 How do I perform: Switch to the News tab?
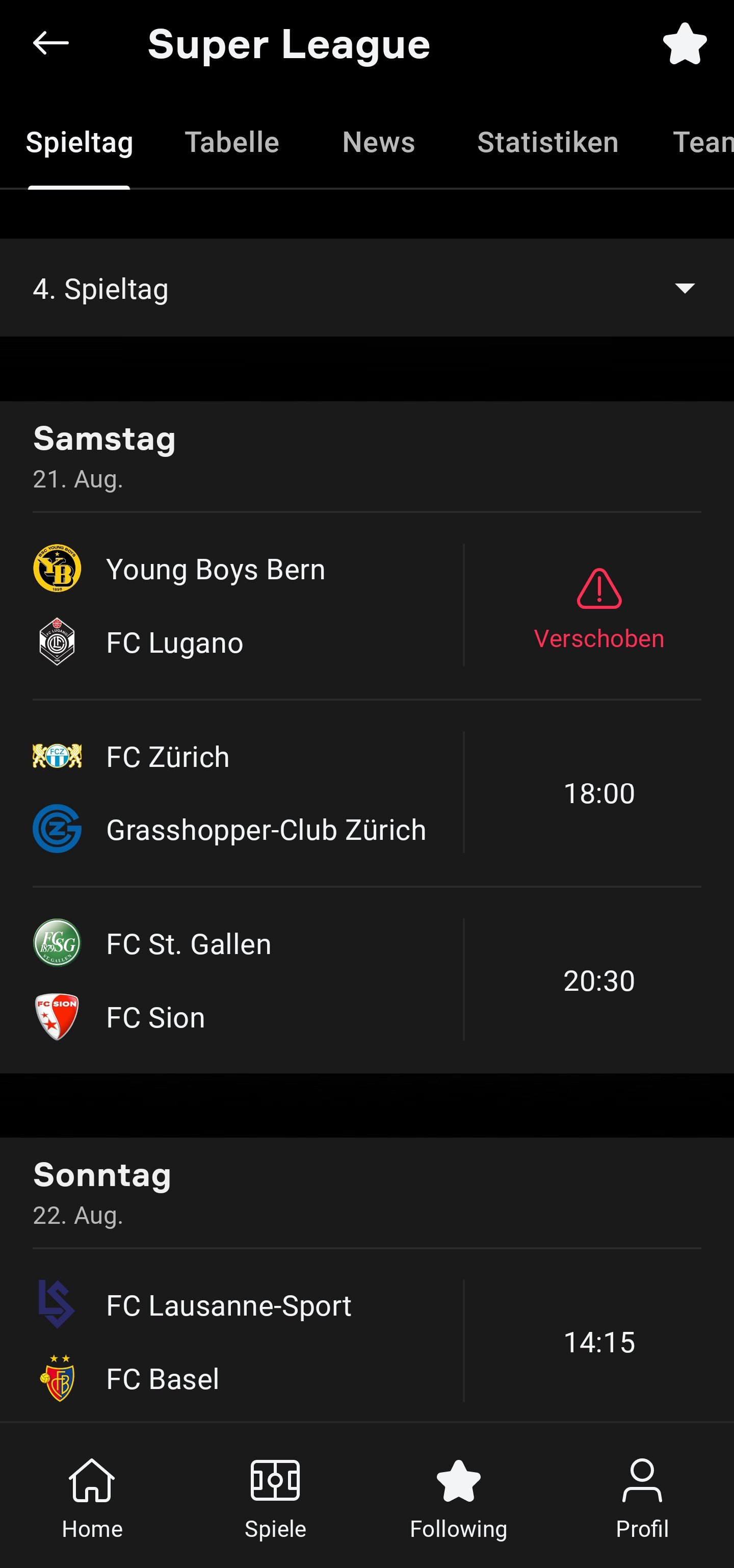pos(378,142)
